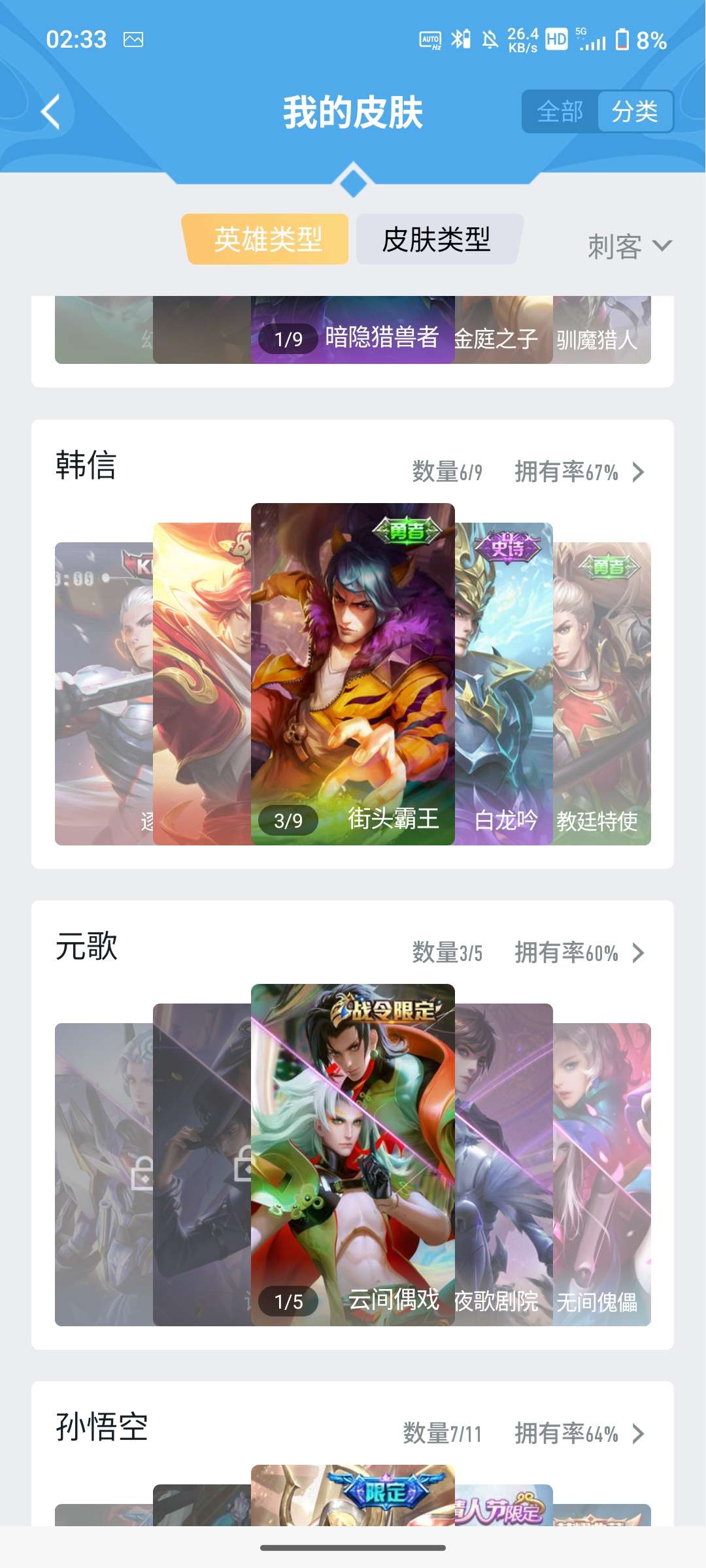Select the 无间傀儡 skin card
The height and width of the screenshot is (1568, 706).
pos(603,1173)
